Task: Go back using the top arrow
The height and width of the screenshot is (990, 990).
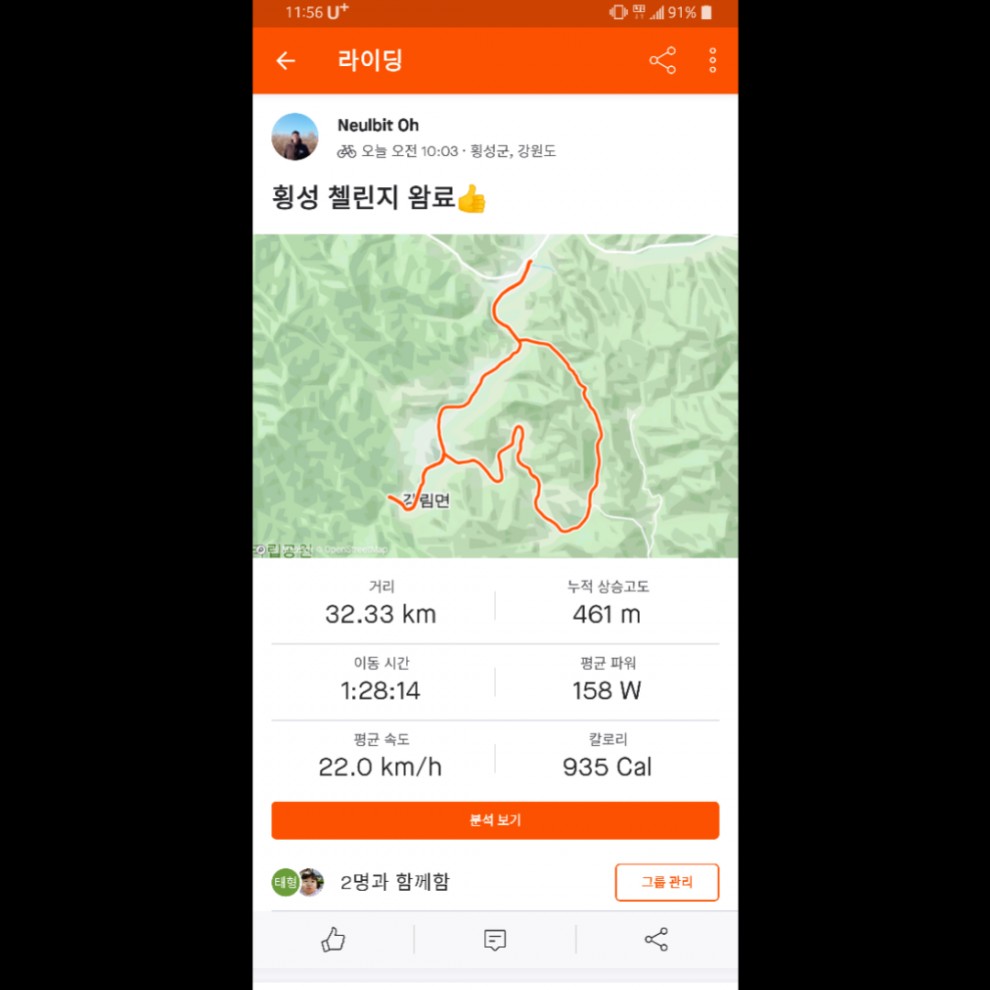Action: pos(286,61)
